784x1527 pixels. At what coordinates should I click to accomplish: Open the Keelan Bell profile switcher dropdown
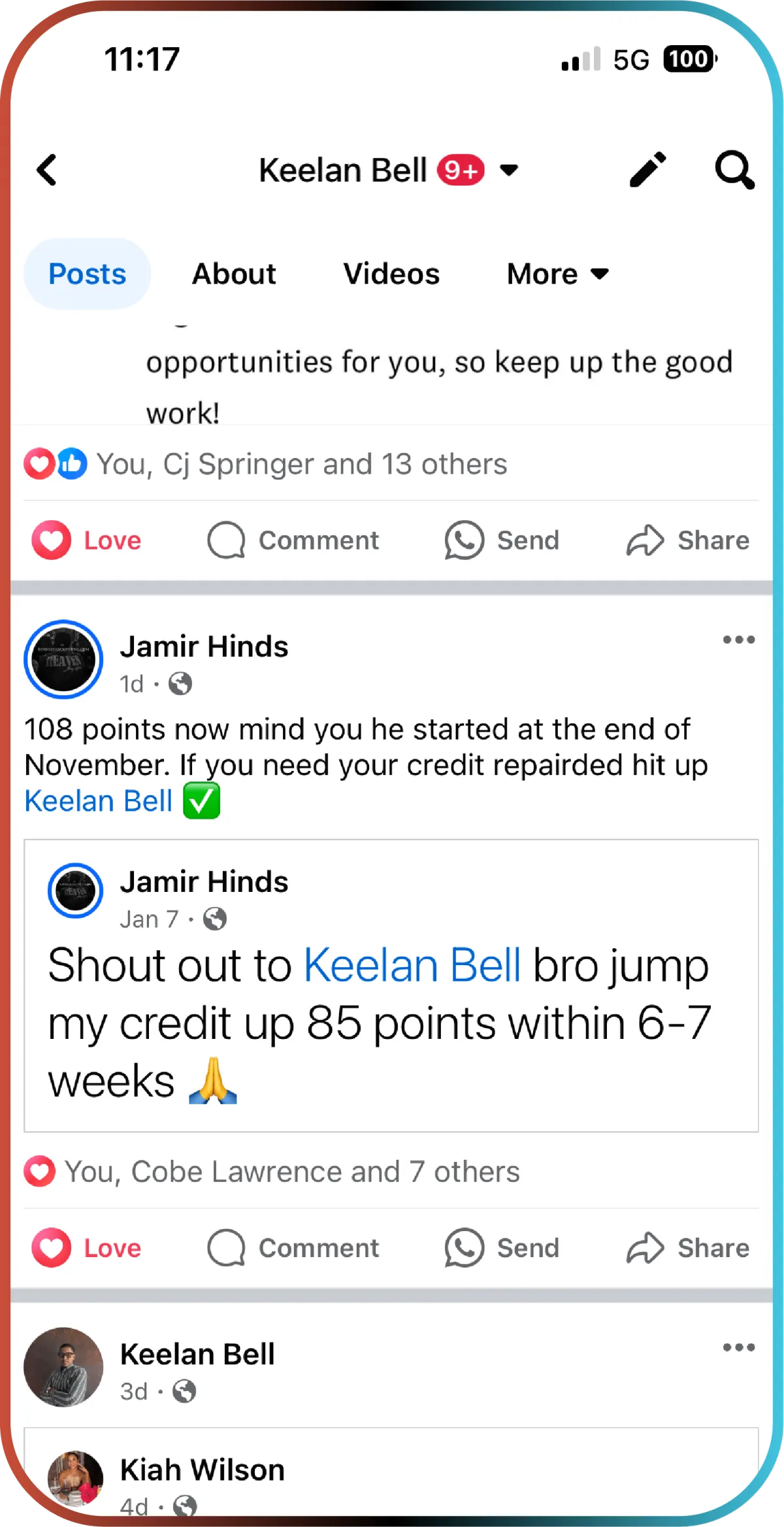point(508,171)
